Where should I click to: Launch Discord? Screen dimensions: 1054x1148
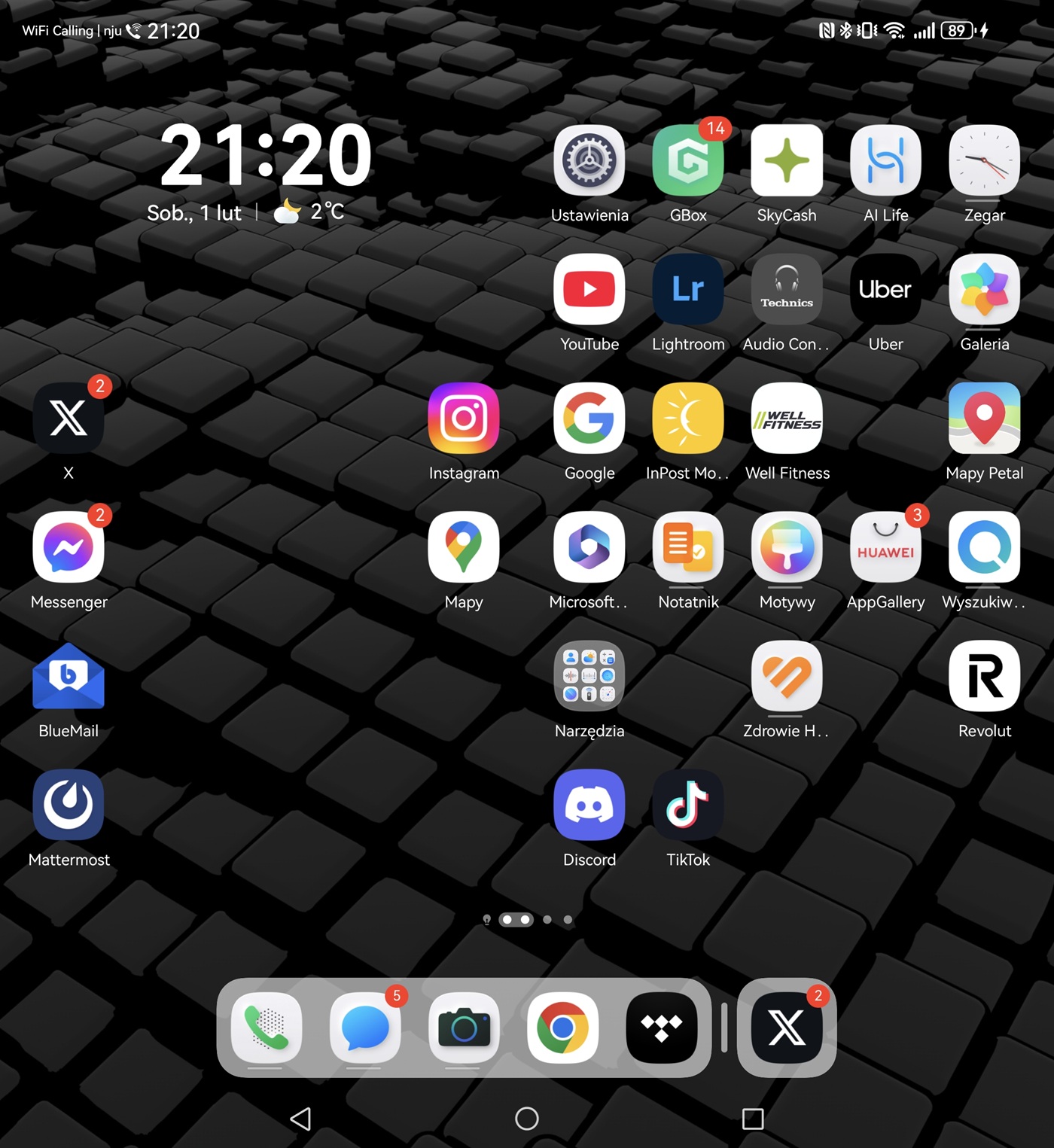pos(589,805)
